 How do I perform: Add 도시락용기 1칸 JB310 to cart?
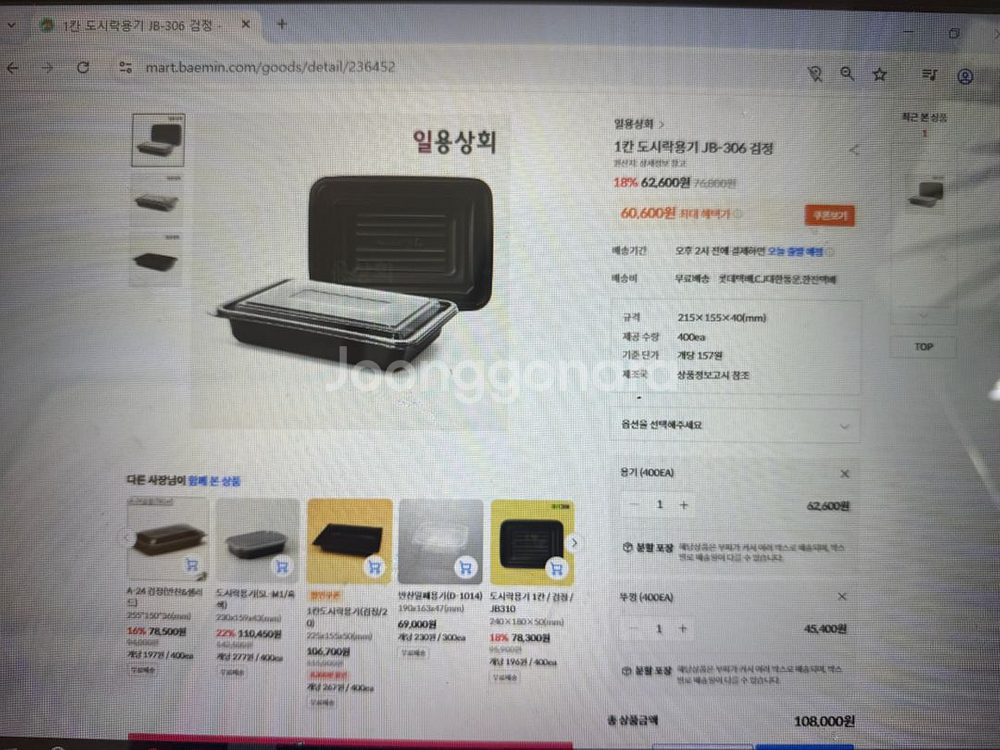[556, 568]
